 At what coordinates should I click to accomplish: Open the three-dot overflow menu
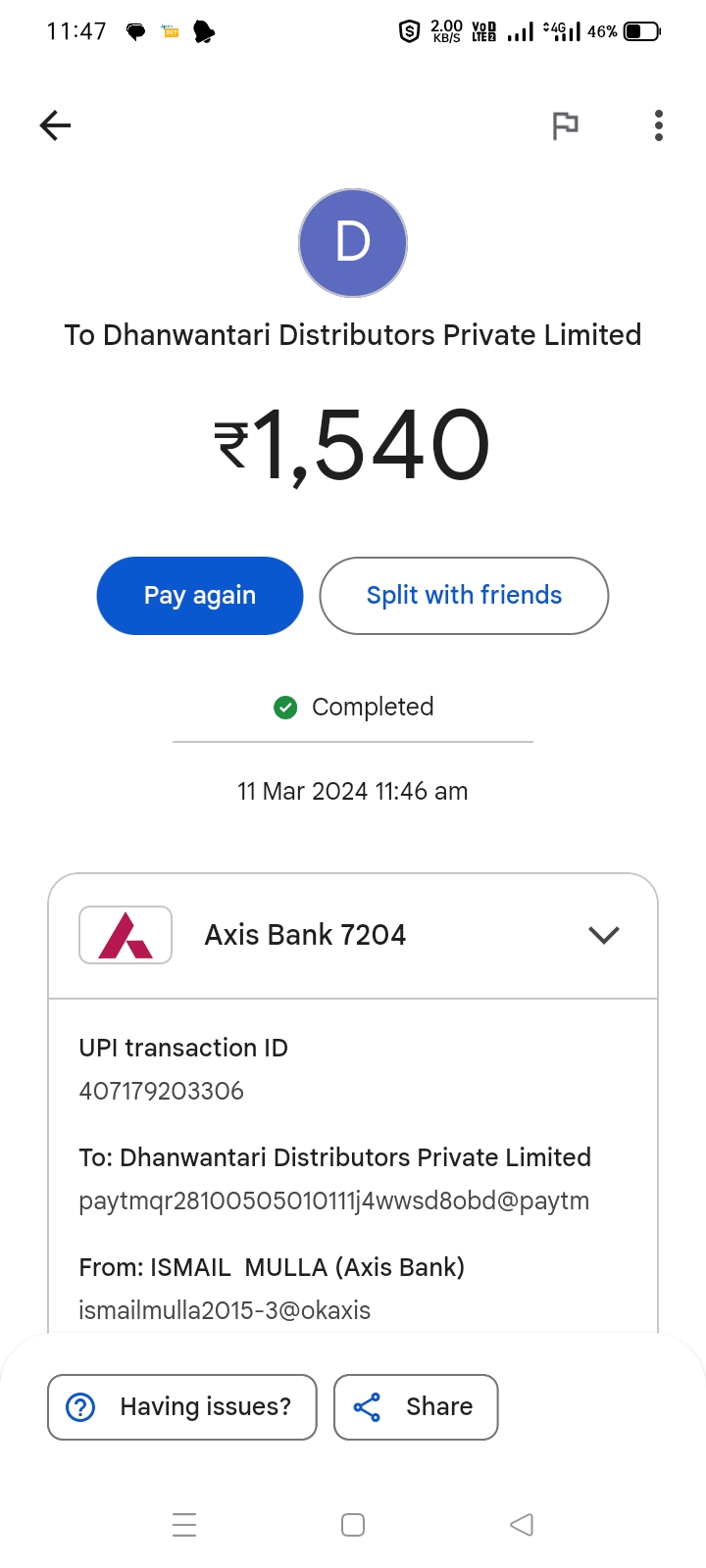[x=659, y=125]
